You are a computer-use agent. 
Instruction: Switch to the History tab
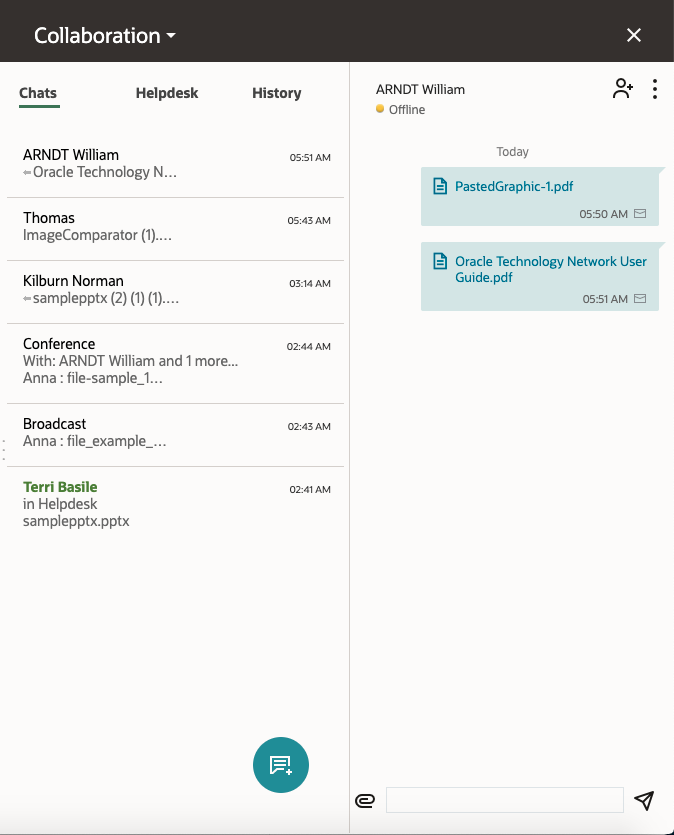276,93
